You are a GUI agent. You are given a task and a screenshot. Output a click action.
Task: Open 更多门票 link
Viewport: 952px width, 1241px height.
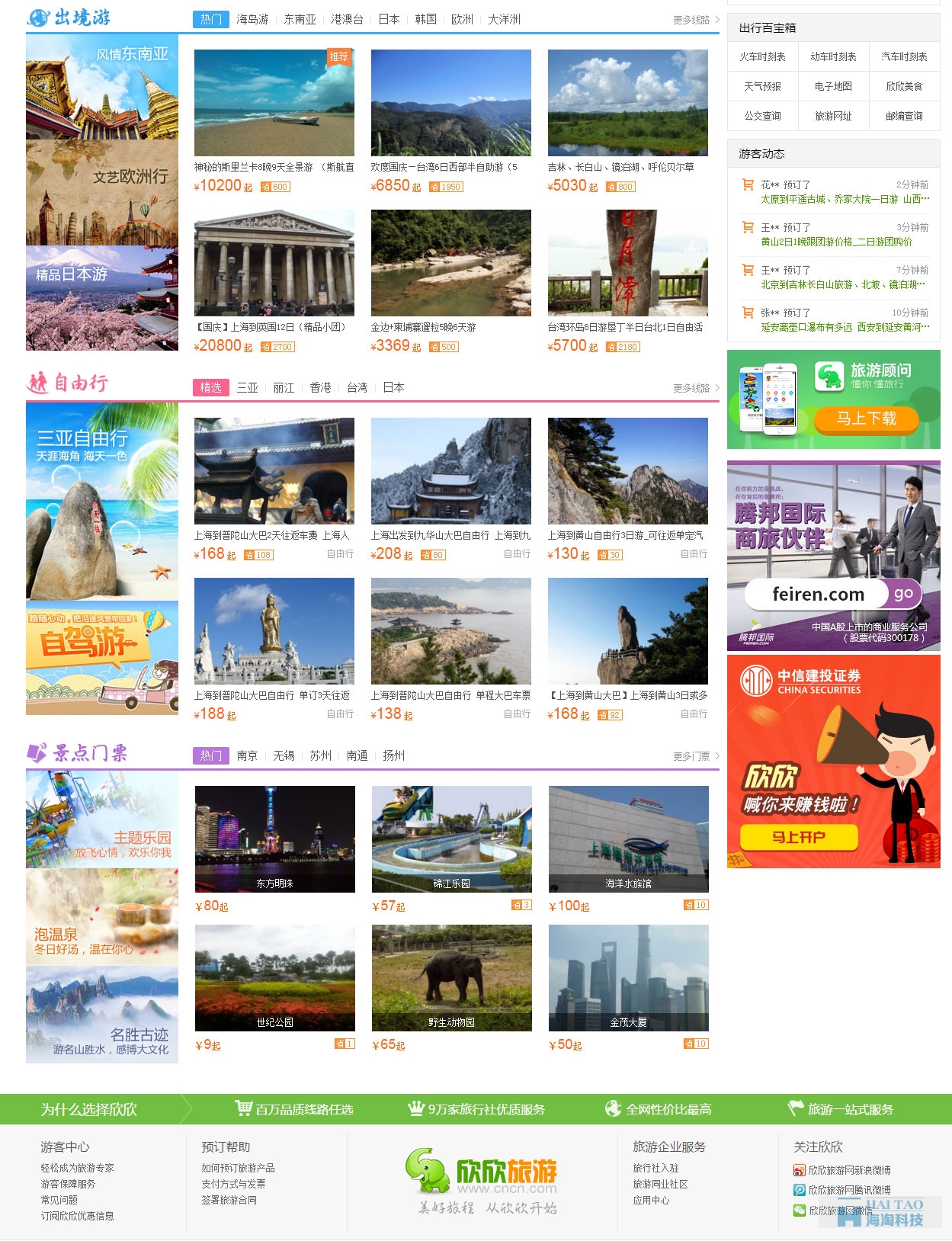[x=695, y=756]
